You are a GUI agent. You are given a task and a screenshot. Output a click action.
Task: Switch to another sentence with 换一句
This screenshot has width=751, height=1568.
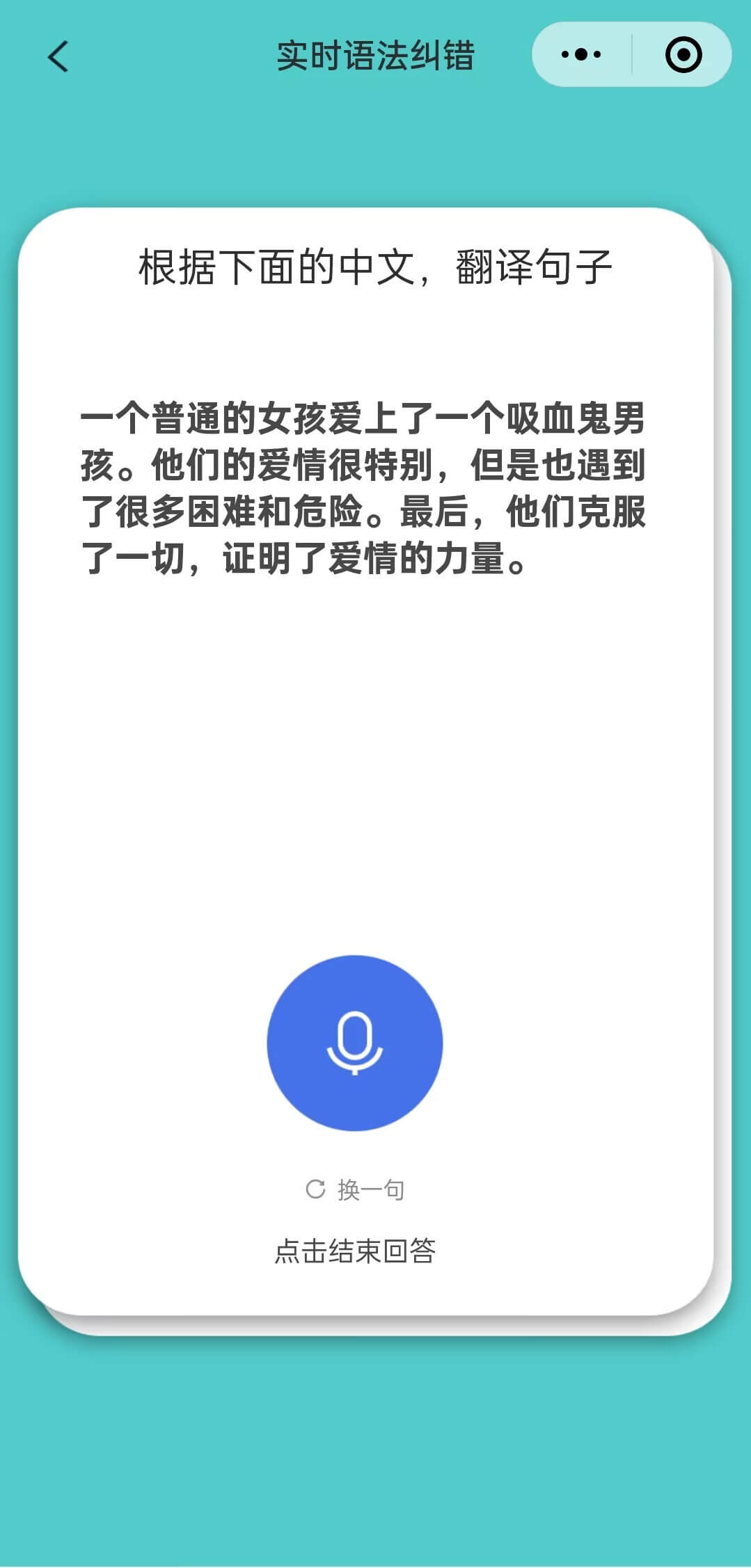(x=355, y=1189)
